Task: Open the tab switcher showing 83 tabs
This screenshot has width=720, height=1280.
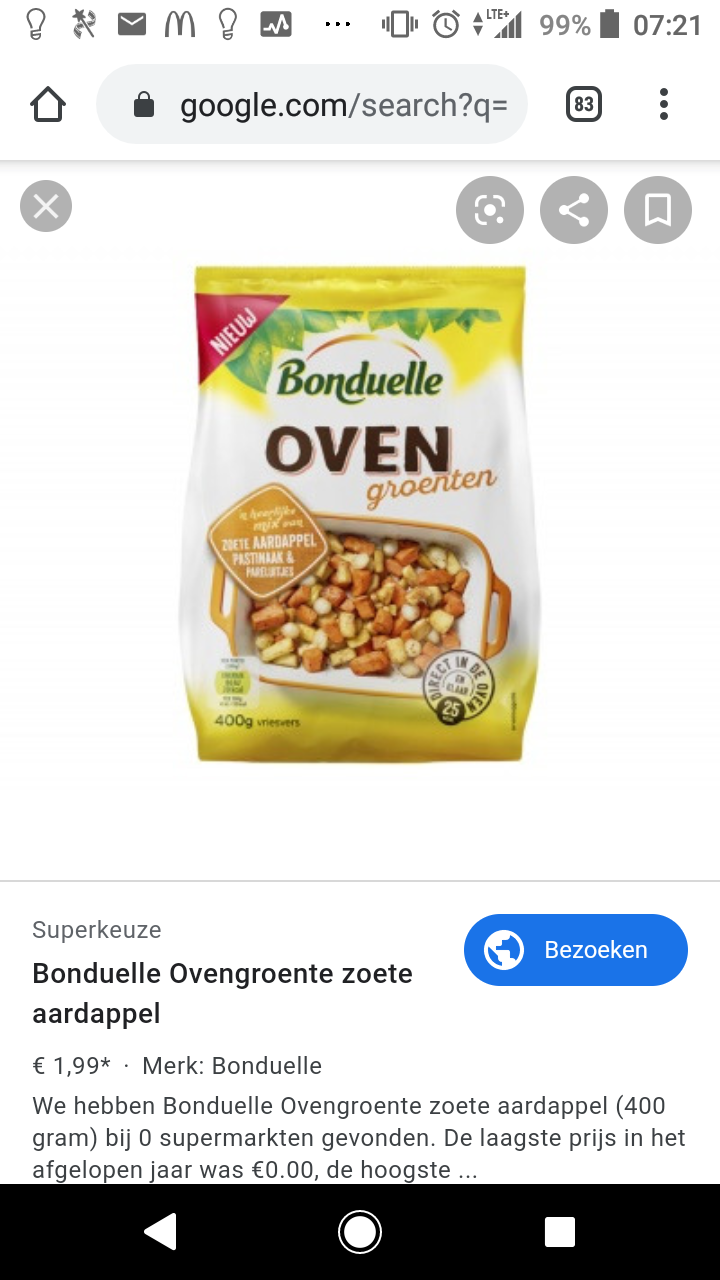Action: (x=584, y=104)
